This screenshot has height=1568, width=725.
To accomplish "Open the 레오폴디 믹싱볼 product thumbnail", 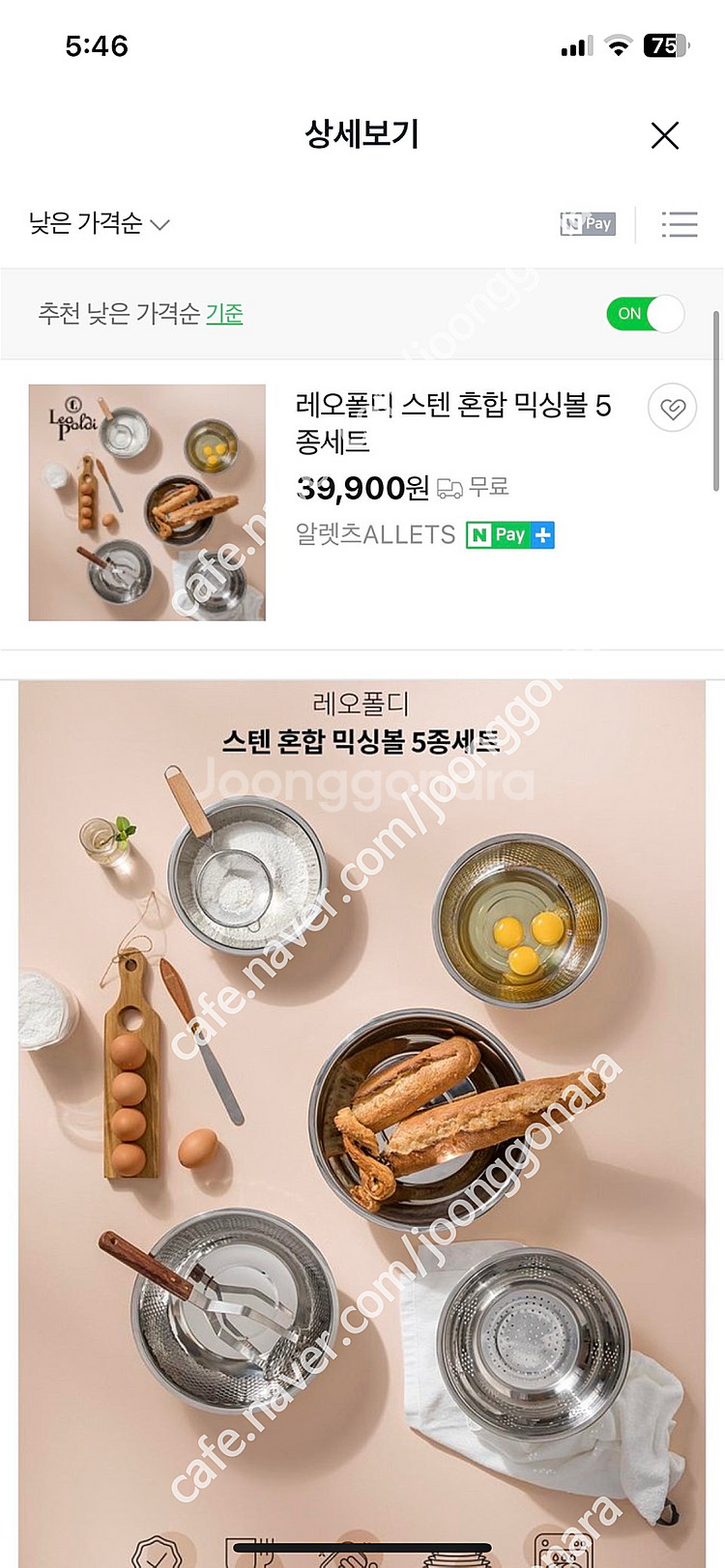I will point(147,502).
